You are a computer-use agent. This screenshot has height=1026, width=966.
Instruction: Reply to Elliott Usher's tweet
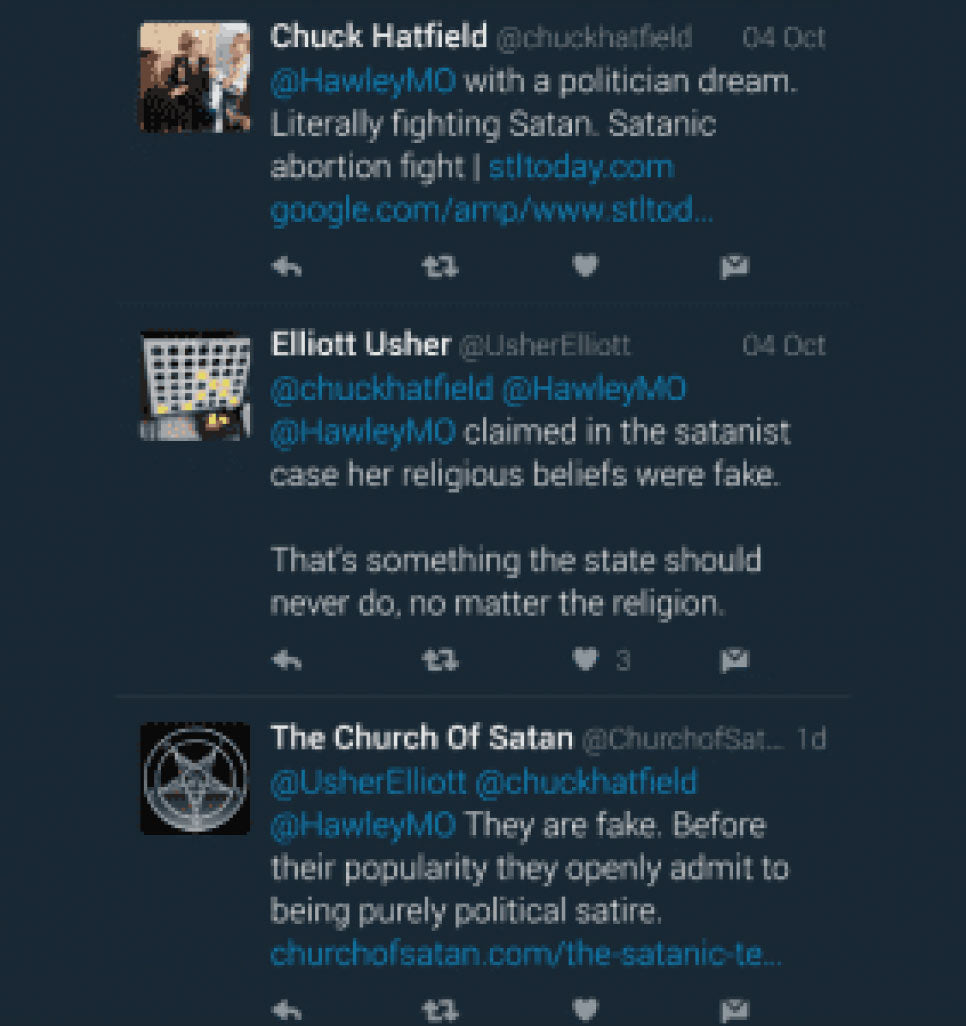[288, 660]
